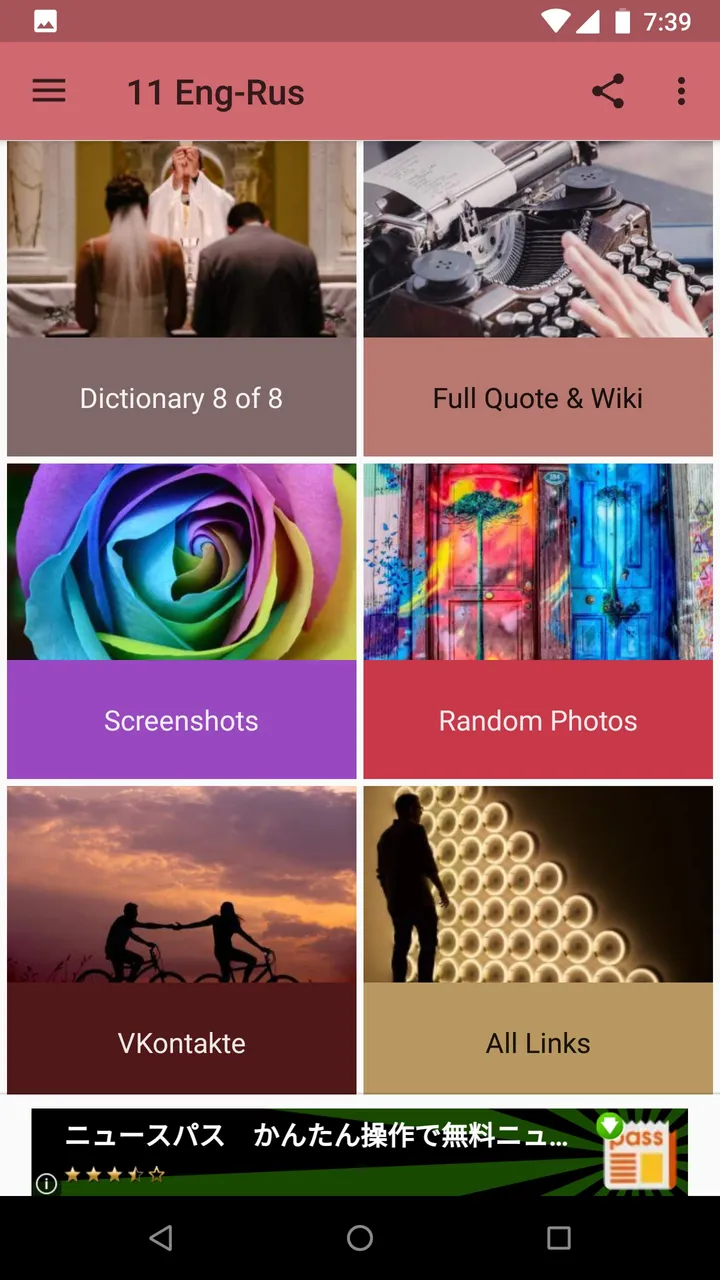Go back using system back button
Viewport: 720px width, 1280px height.
click(161, 1238)
